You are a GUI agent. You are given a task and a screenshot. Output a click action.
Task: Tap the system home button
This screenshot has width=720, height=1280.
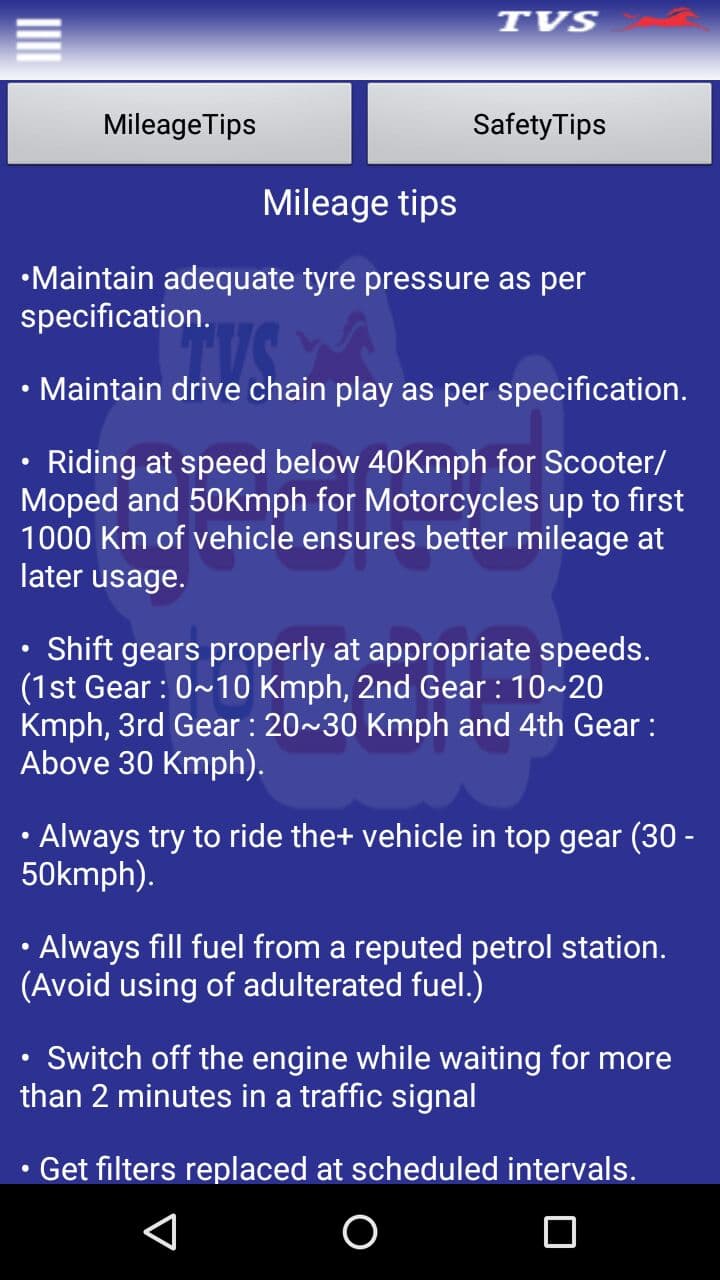[360, 1232]
